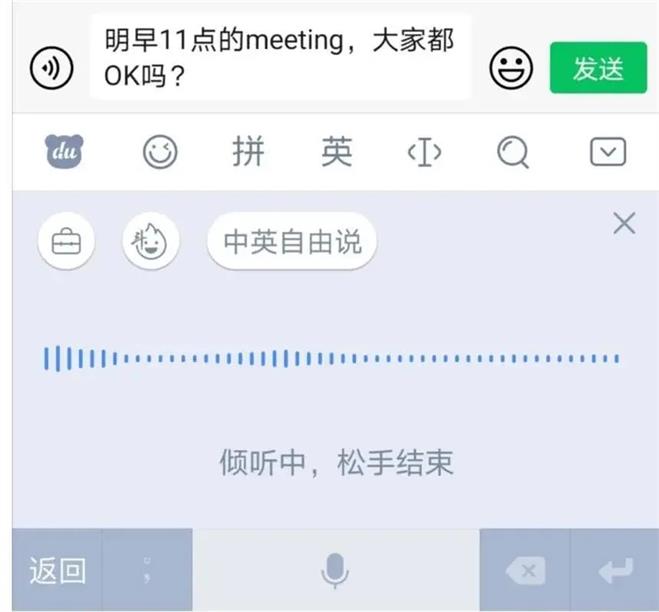Tap the smiling face voice effect icon

coord(151,242)
